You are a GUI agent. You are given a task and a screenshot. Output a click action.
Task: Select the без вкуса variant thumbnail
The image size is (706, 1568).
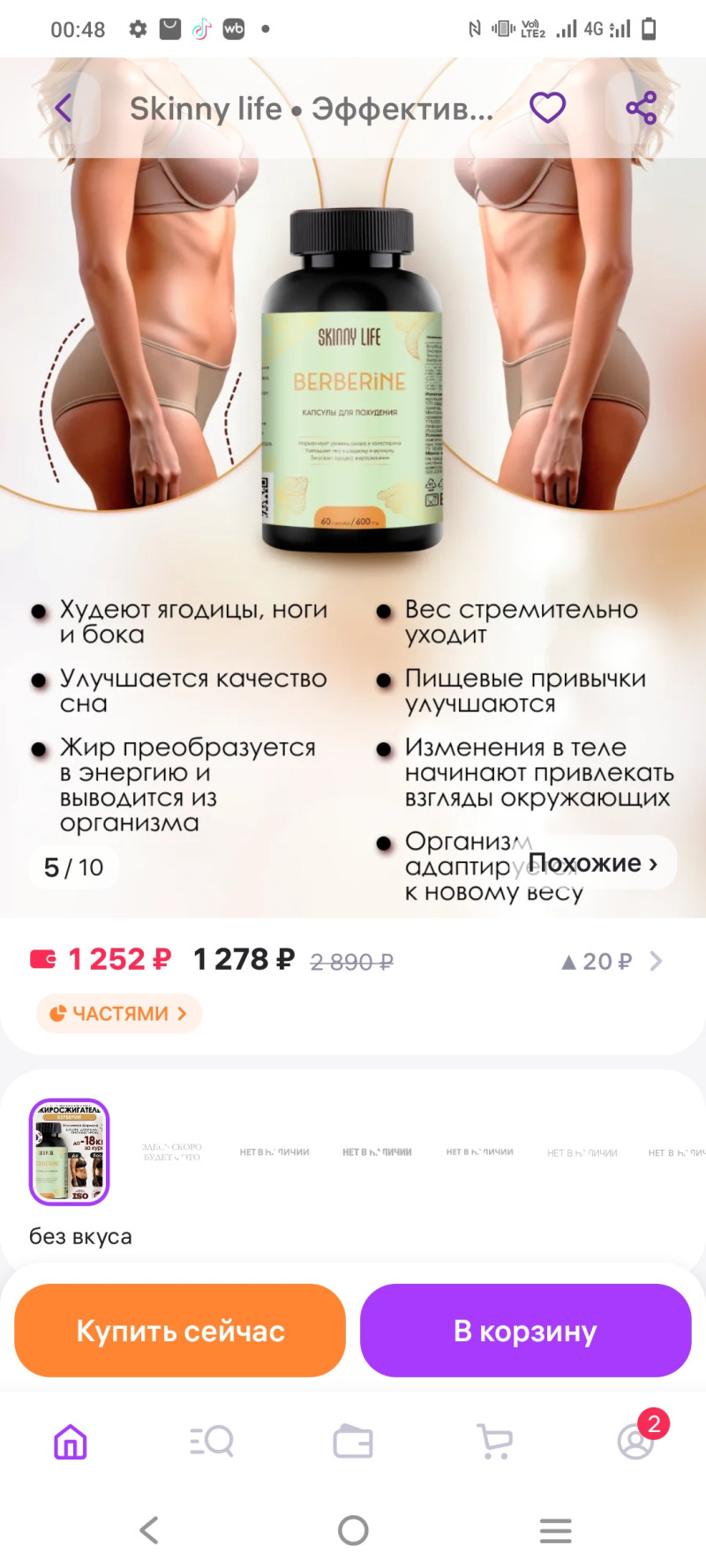(x=70, y=1152)
